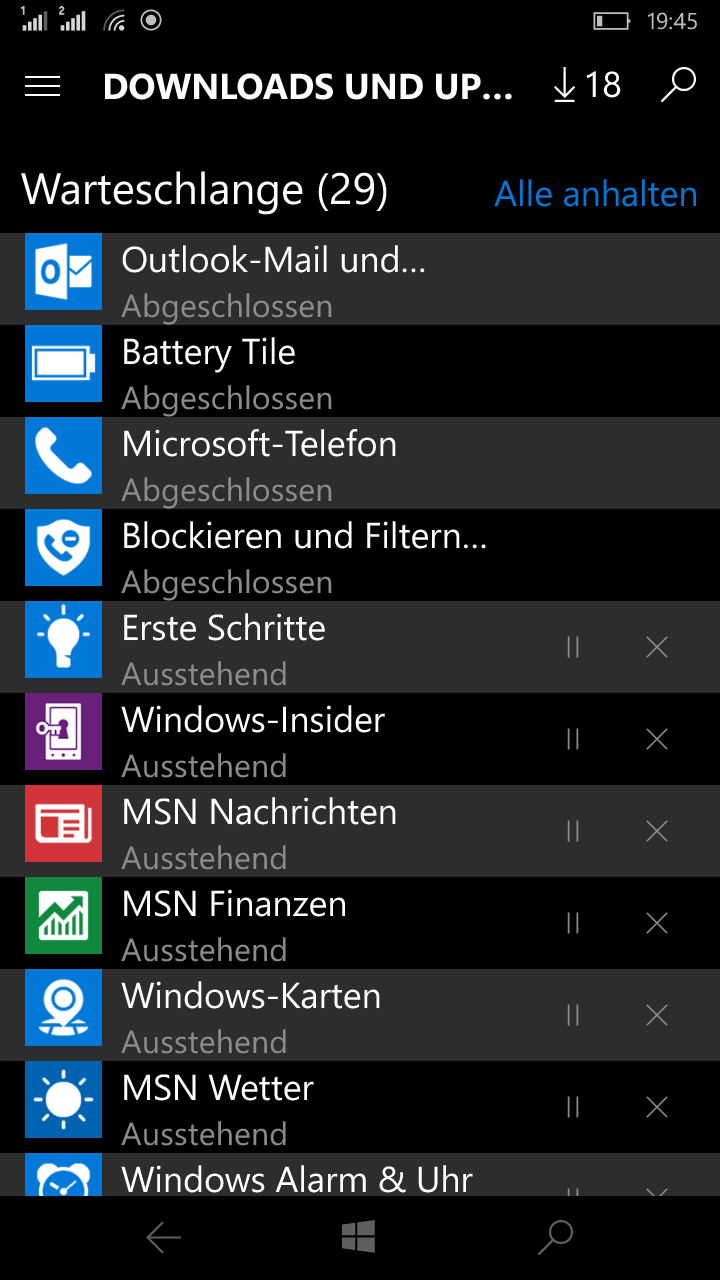720x1280 pixels.
Task: Open the hamburger navigation menu
Action: 43,87
